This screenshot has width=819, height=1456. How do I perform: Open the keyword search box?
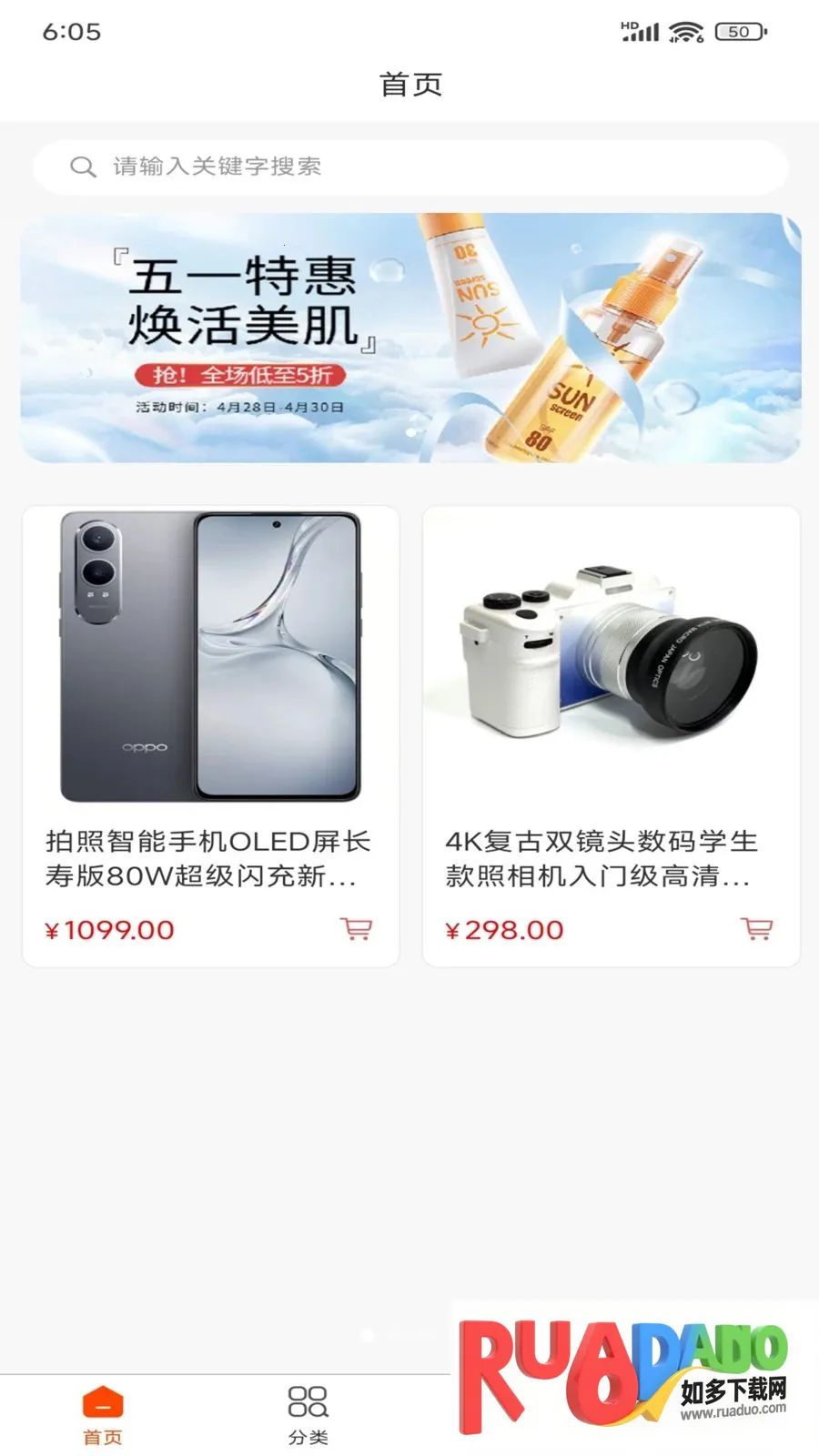point(409,167)
